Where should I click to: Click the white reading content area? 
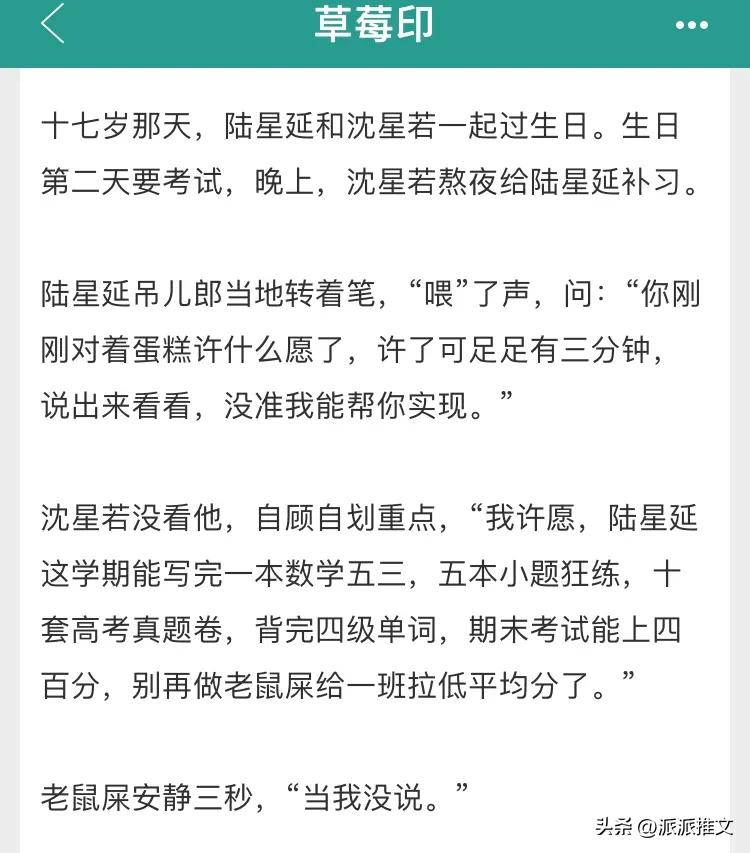tap(375, 450)
